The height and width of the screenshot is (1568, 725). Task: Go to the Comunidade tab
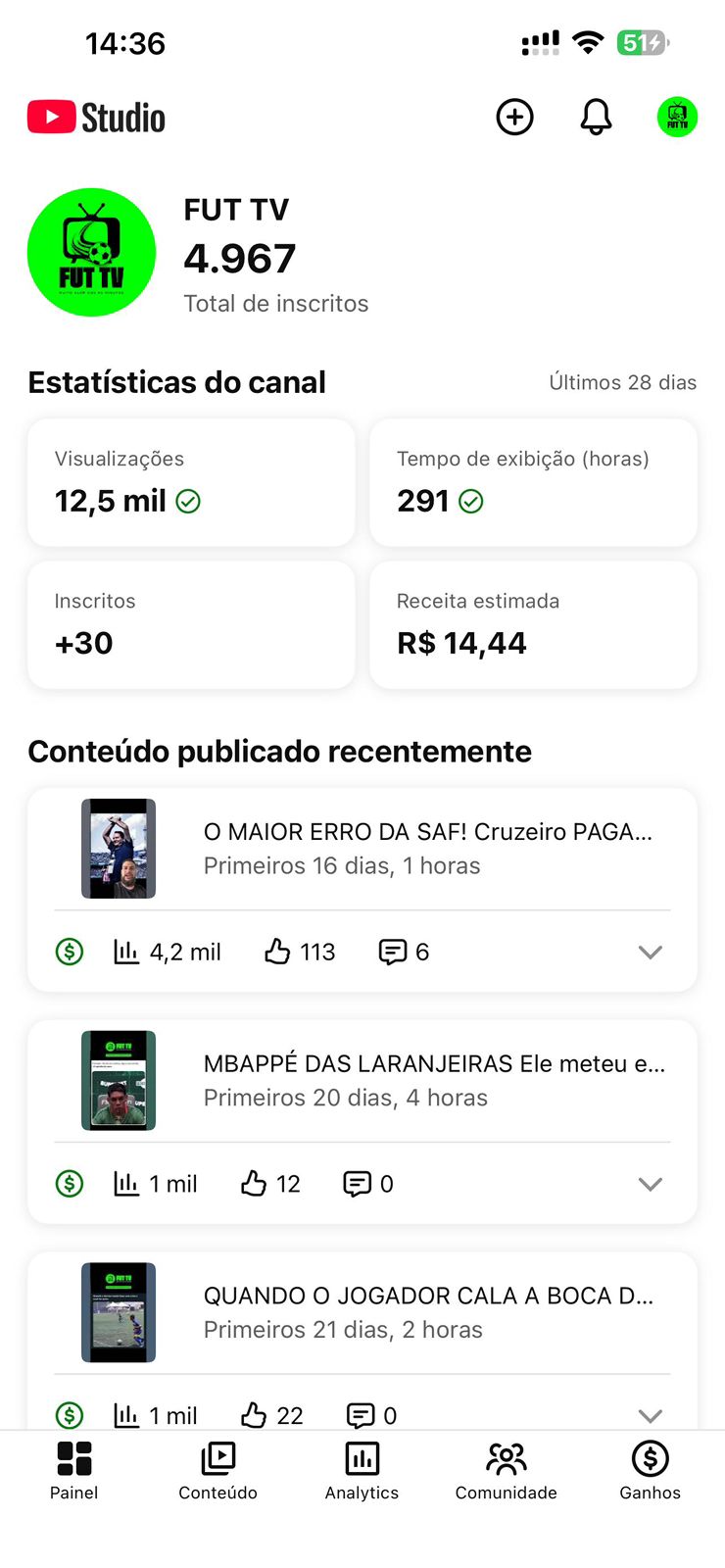(506, 1471)
